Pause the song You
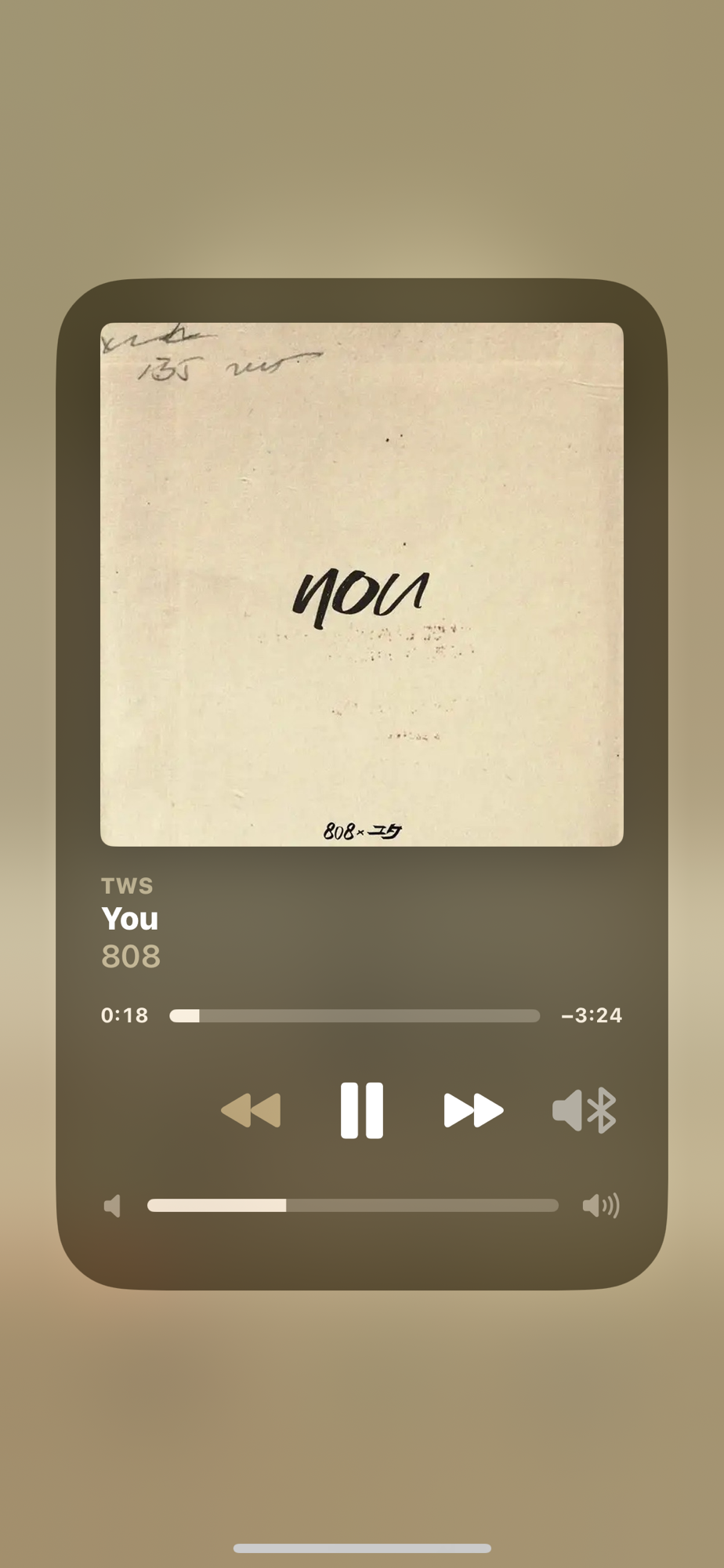This screenshot has height=1568, width=724. tap(361, 1110)
